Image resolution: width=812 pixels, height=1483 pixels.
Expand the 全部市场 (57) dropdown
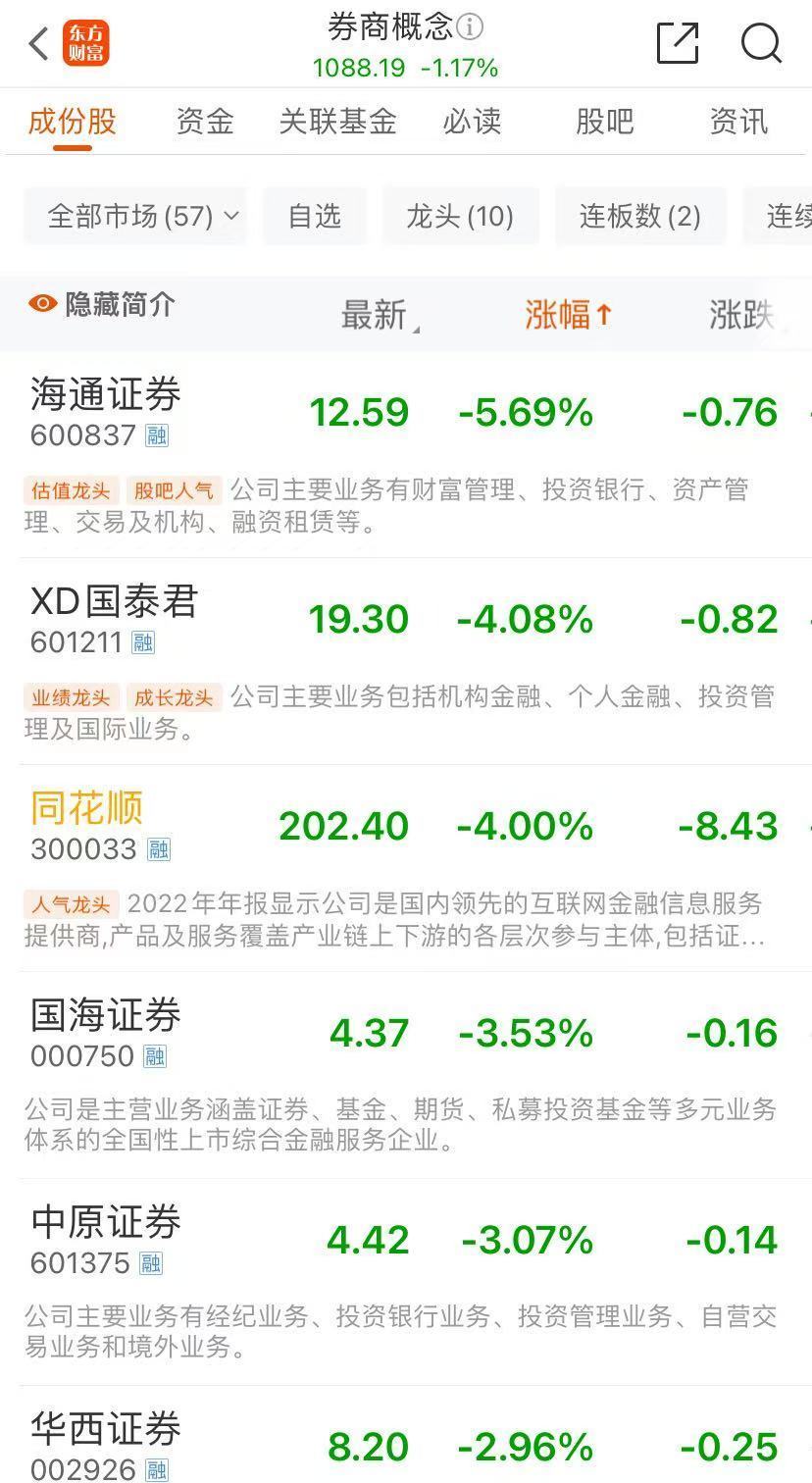[135, 216]
